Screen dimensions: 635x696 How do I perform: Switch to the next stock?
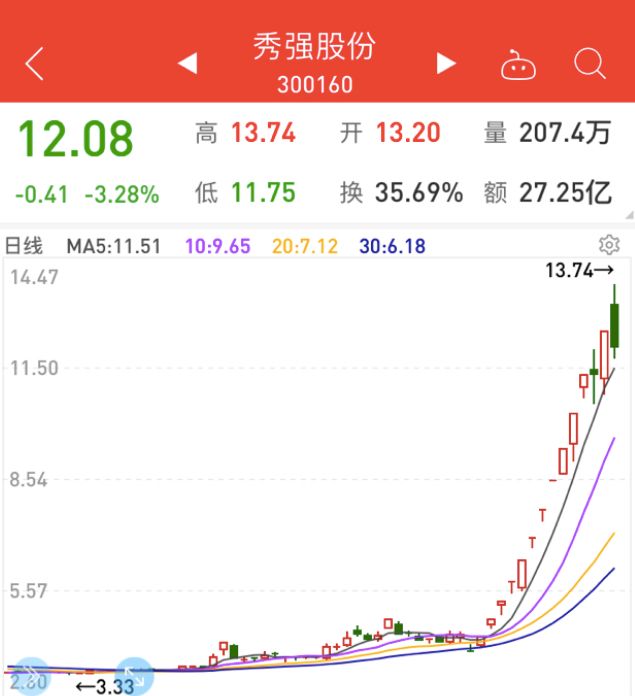tap(446, 65)
